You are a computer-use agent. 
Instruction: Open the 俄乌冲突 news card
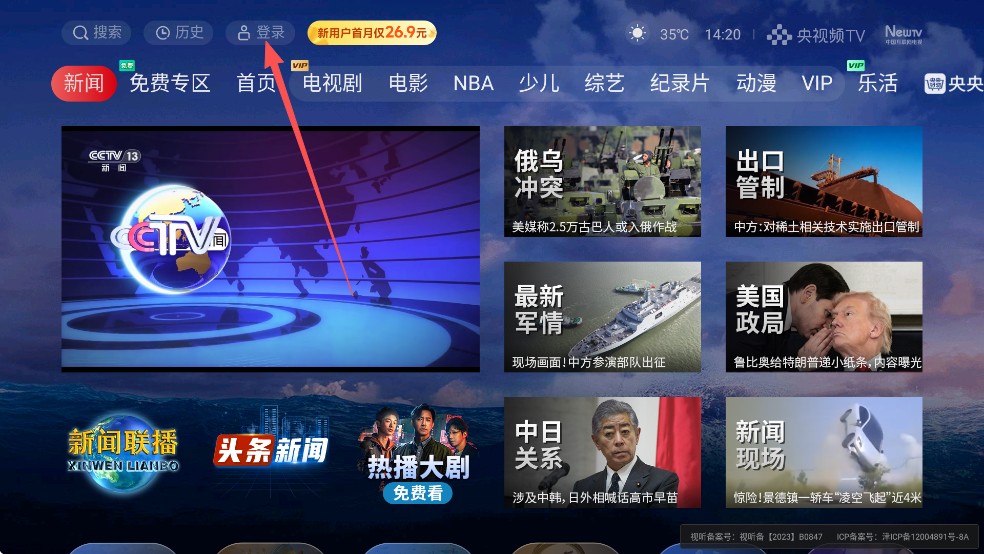(x=602, y=181)
